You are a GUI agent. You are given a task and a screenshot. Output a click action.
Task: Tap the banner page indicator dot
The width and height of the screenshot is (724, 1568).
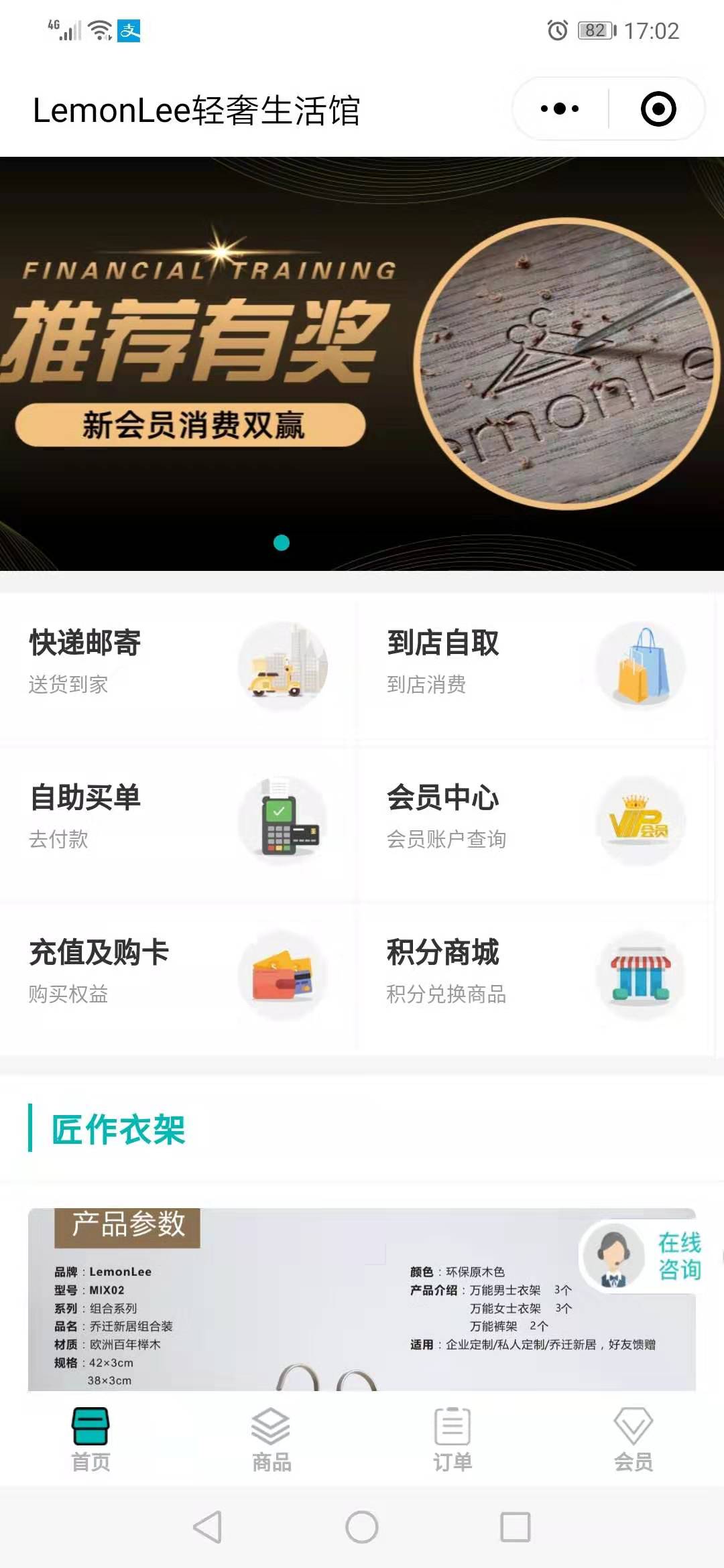click(282, 543)
